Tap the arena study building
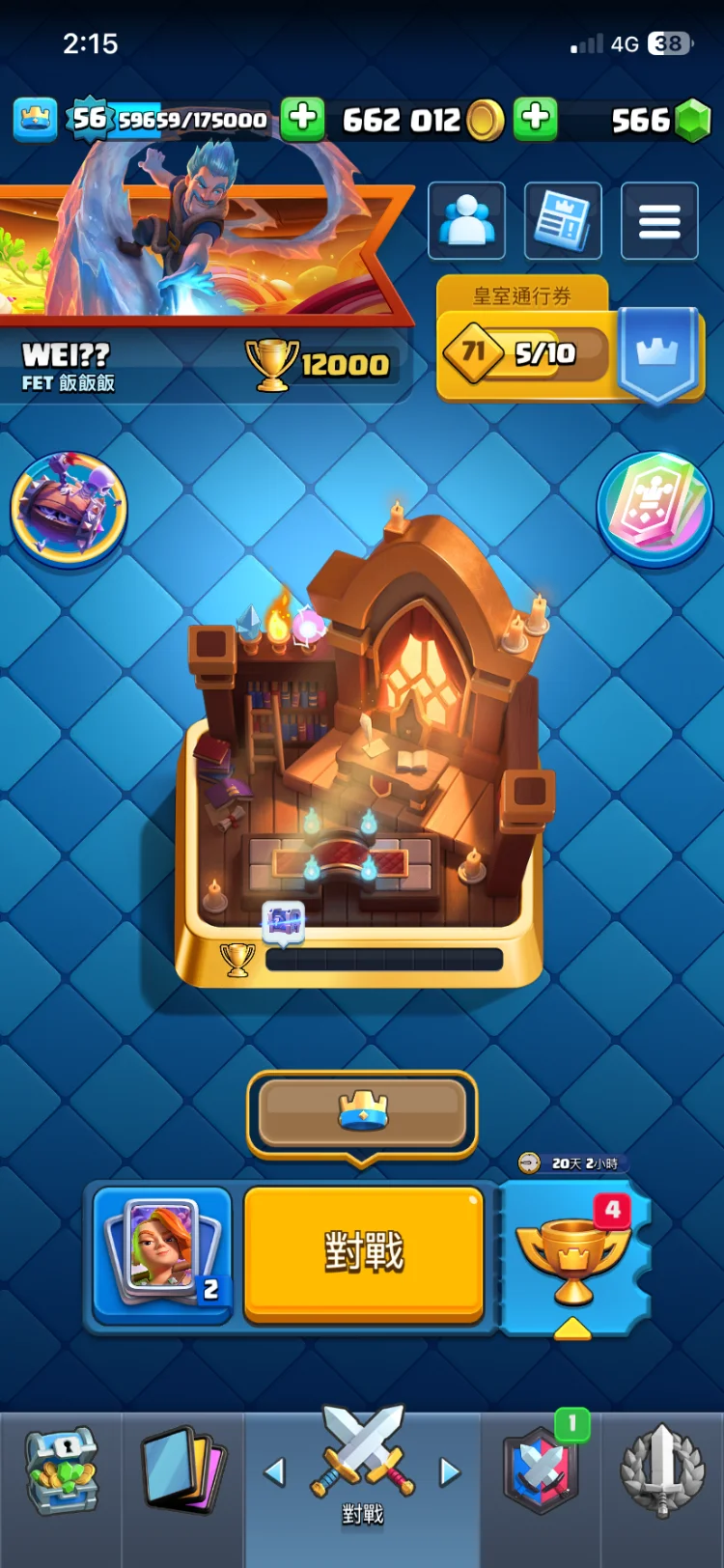Screen dimensions: 724x1568 [x=363, y=743]
